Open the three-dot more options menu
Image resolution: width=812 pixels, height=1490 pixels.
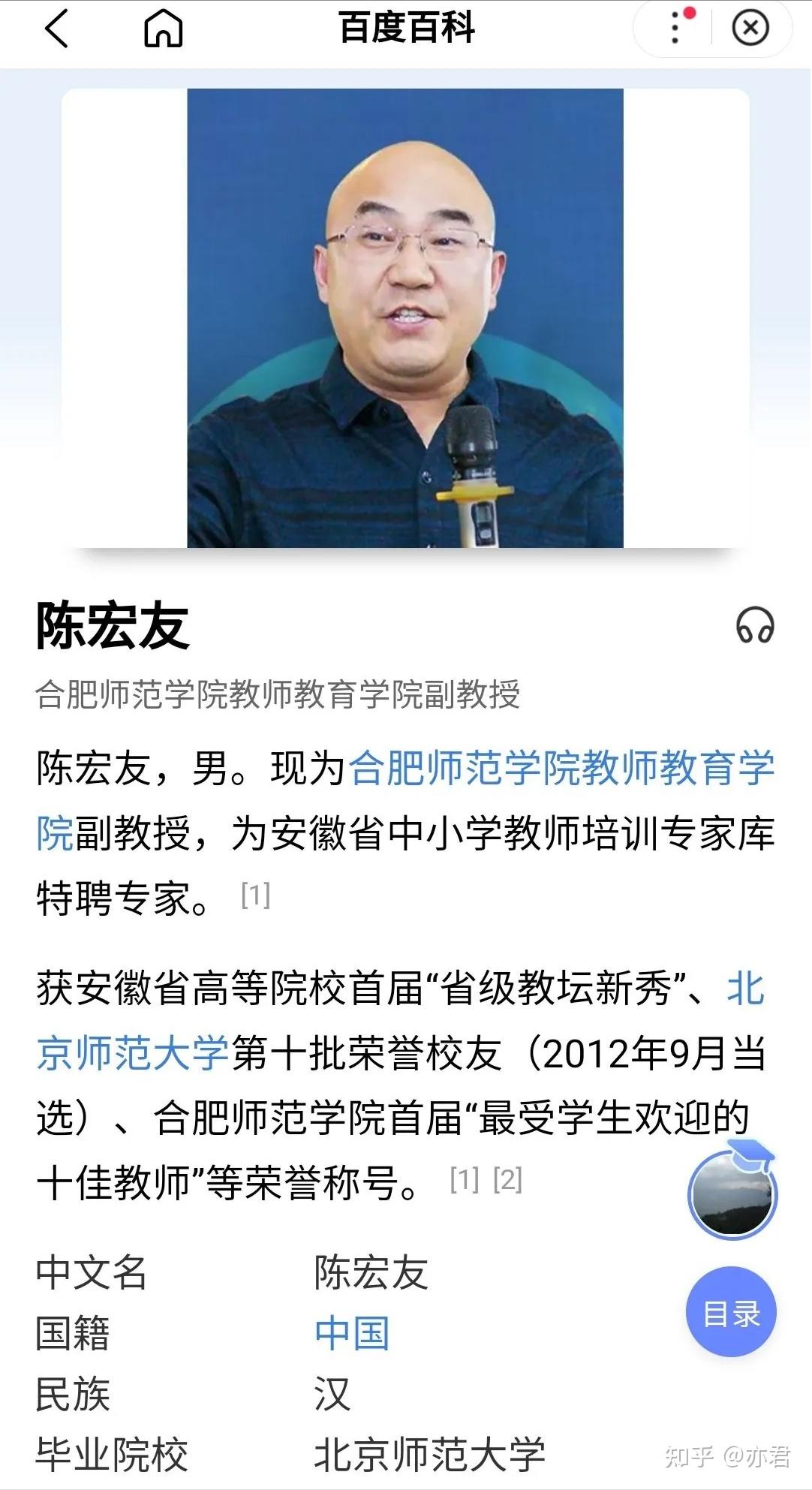[x=675, y=28]
